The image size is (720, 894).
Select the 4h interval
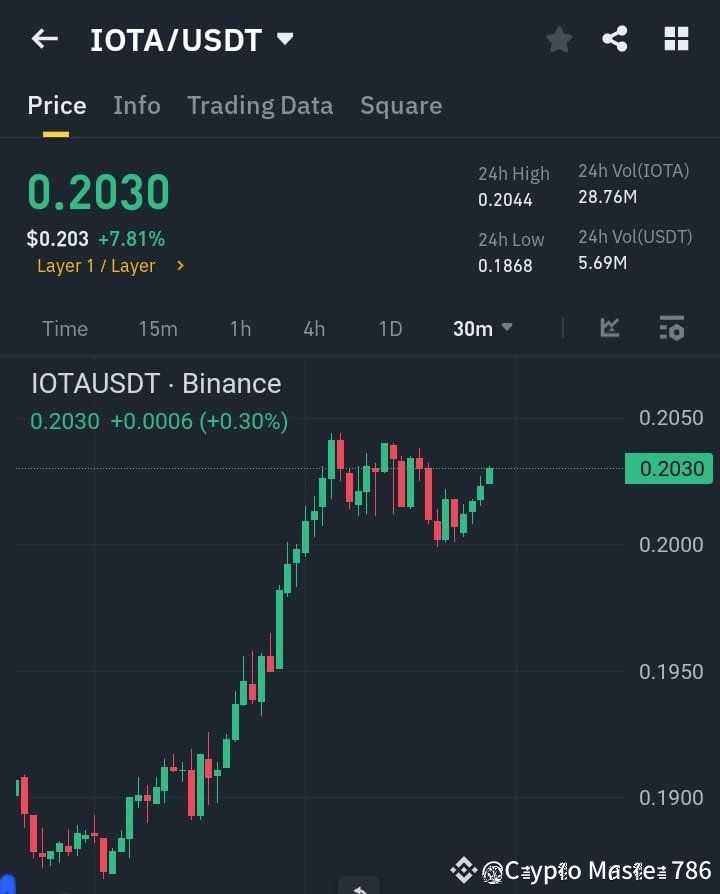pyautogui.click(x=314, y=328)
